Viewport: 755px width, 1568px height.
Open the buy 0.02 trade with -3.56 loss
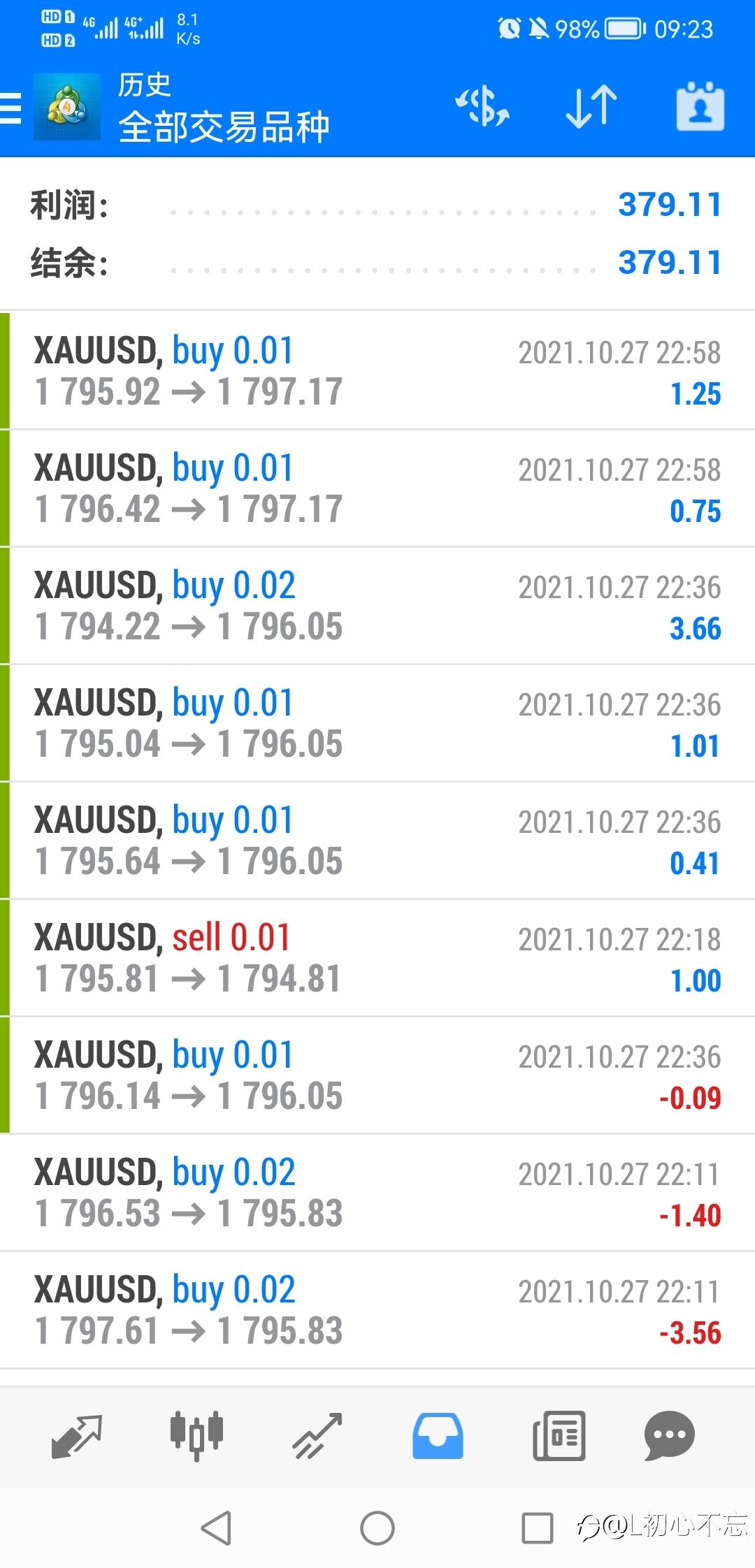377,1310
